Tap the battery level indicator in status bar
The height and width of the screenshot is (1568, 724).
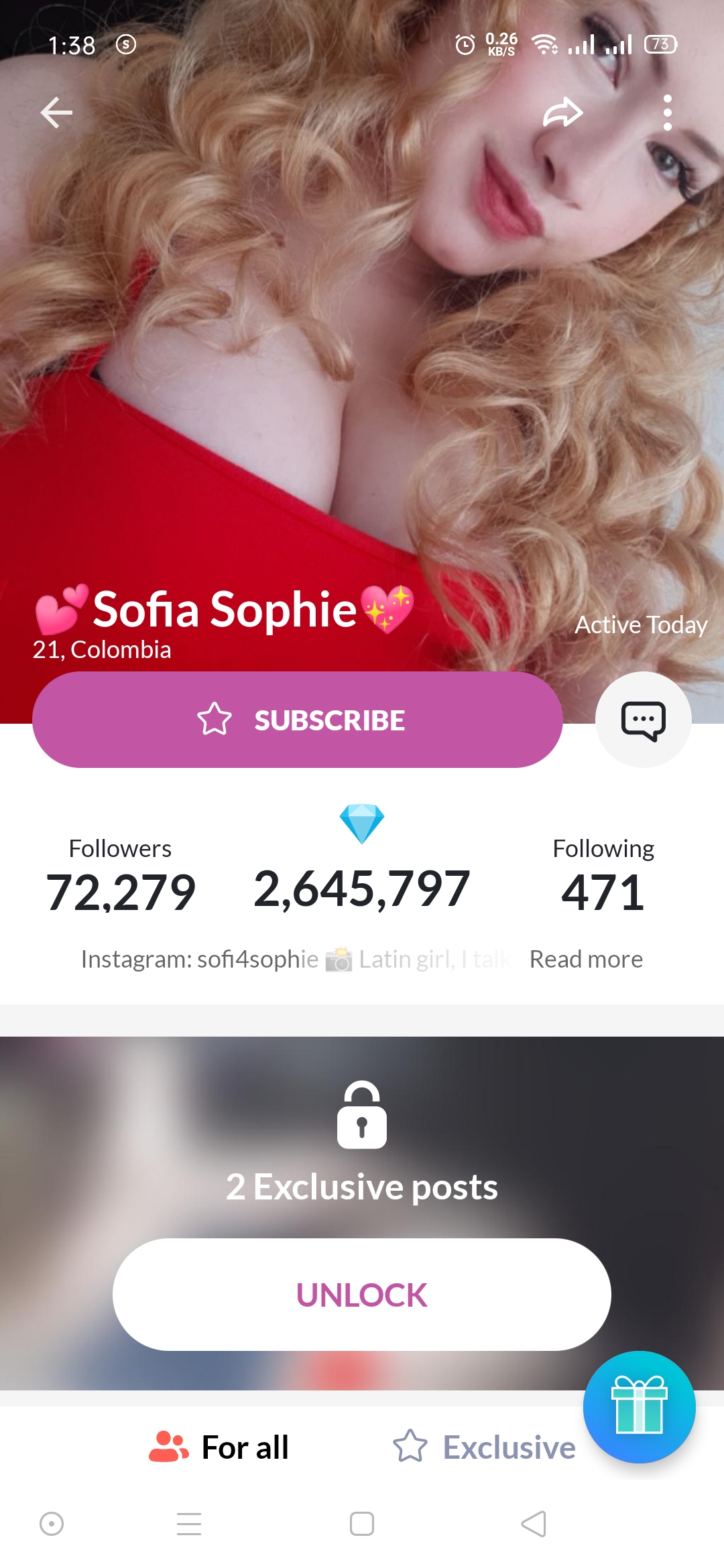click(660, 44)
